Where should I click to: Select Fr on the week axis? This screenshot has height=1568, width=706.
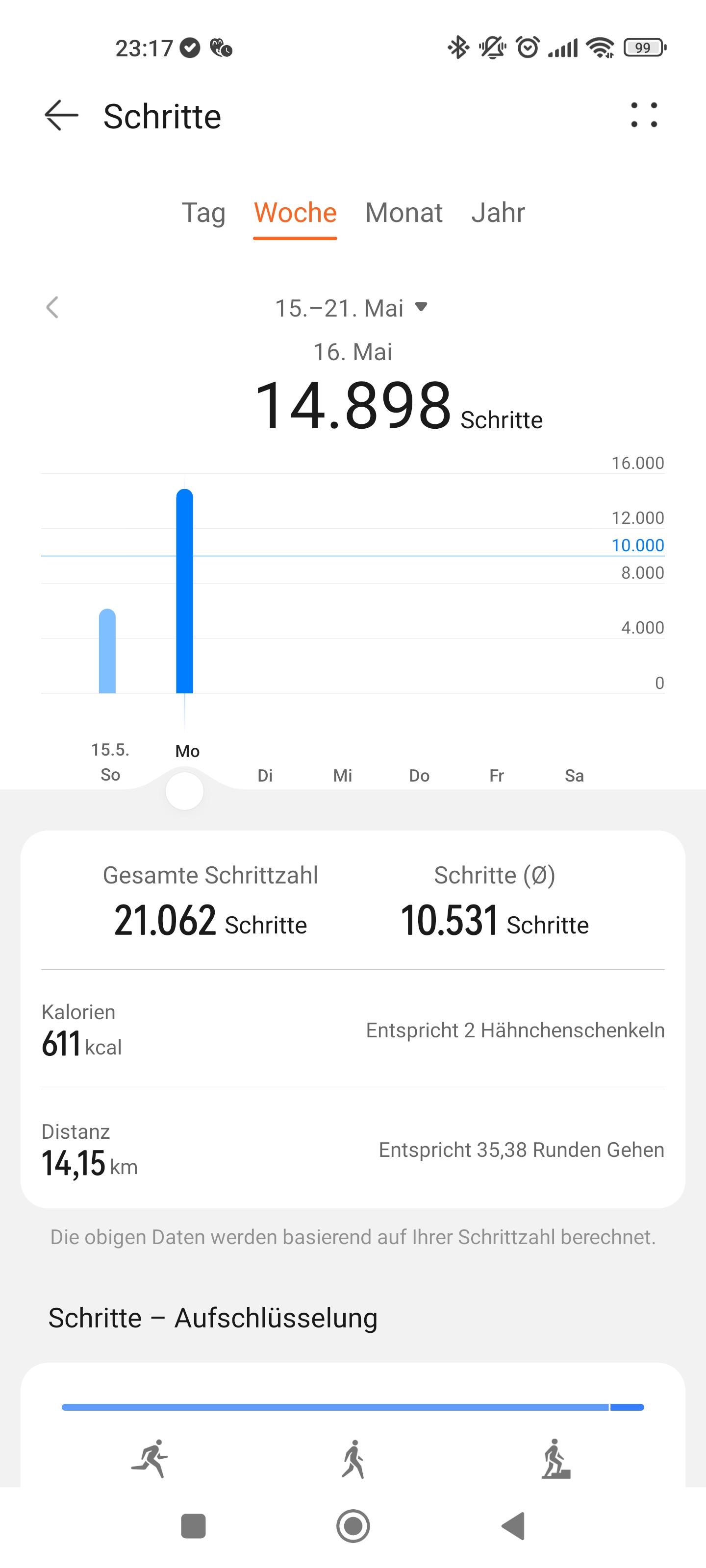point(497,776)
